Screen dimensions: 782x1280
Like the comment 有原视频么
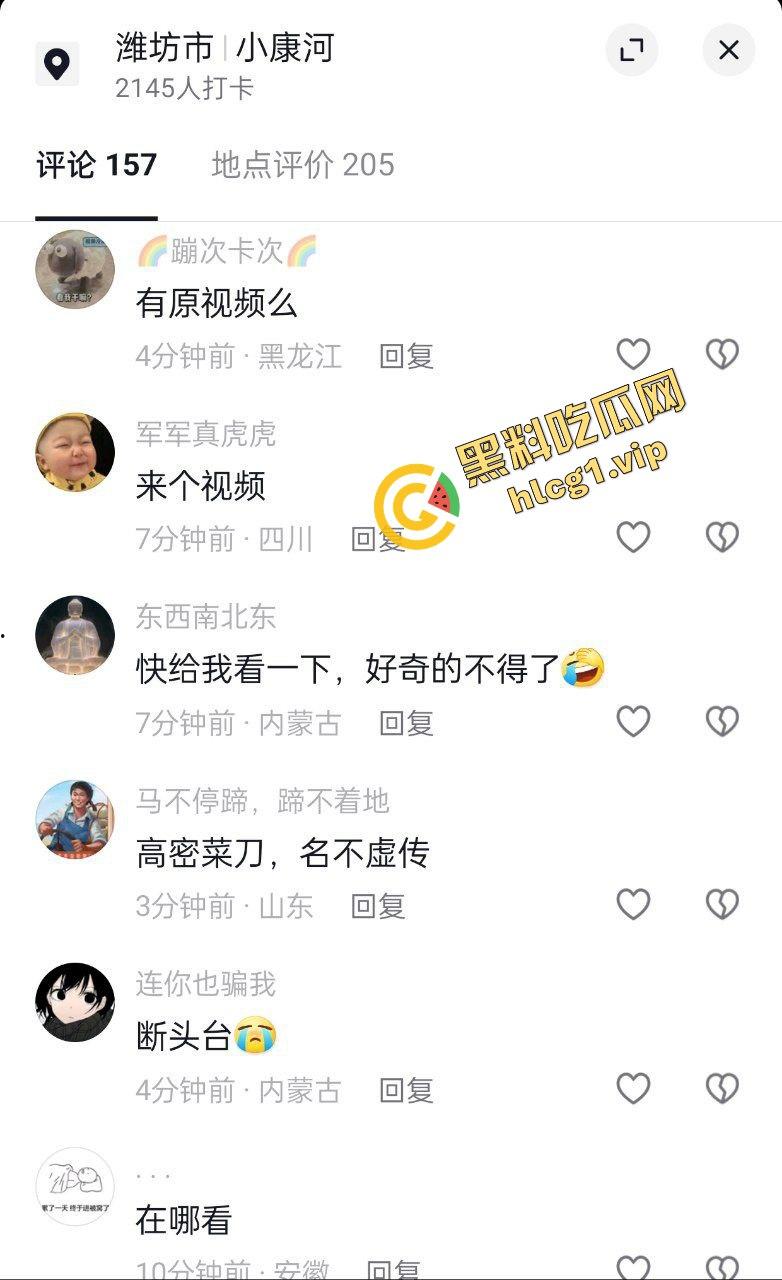[633, 354]
